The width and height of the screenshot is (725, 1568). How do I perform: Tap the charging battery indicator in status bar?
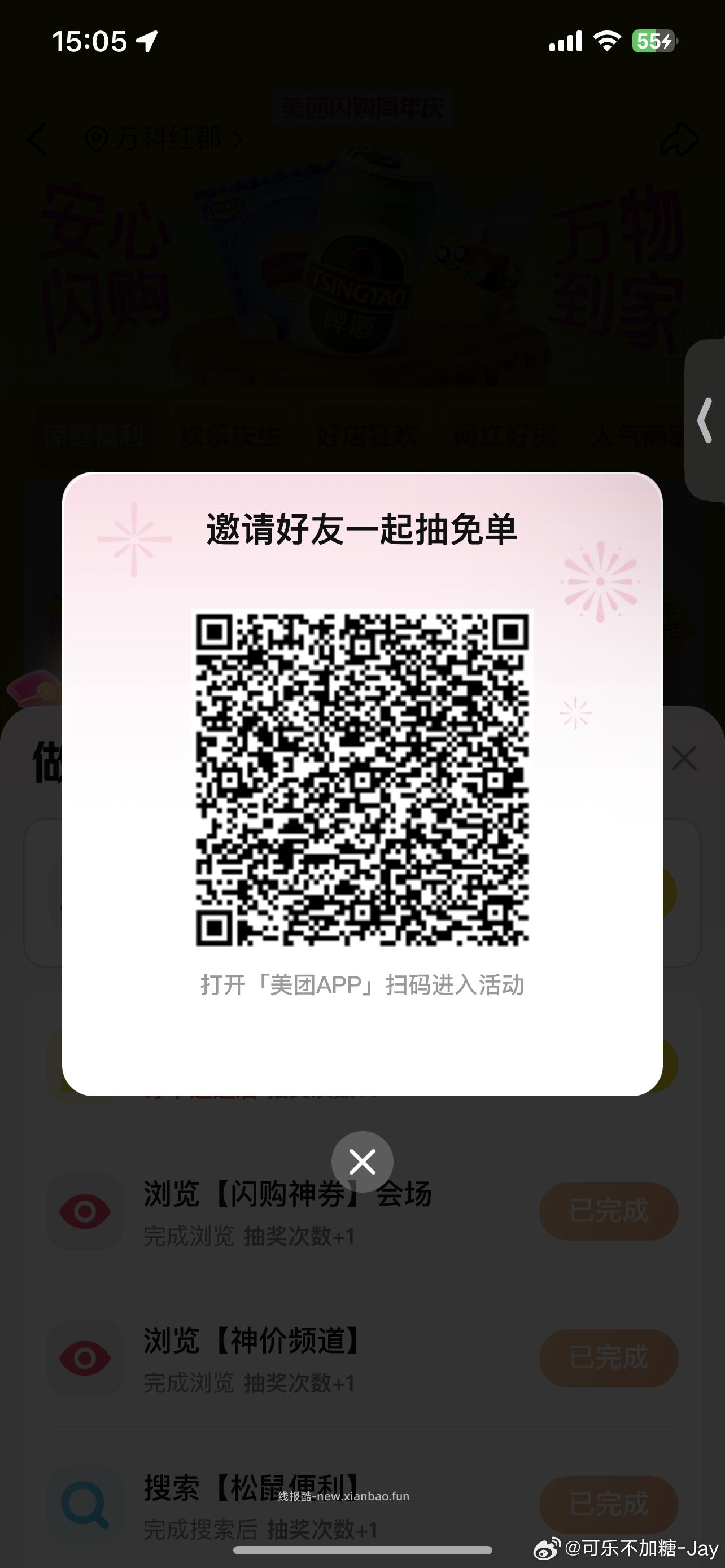tap(654, 41)
